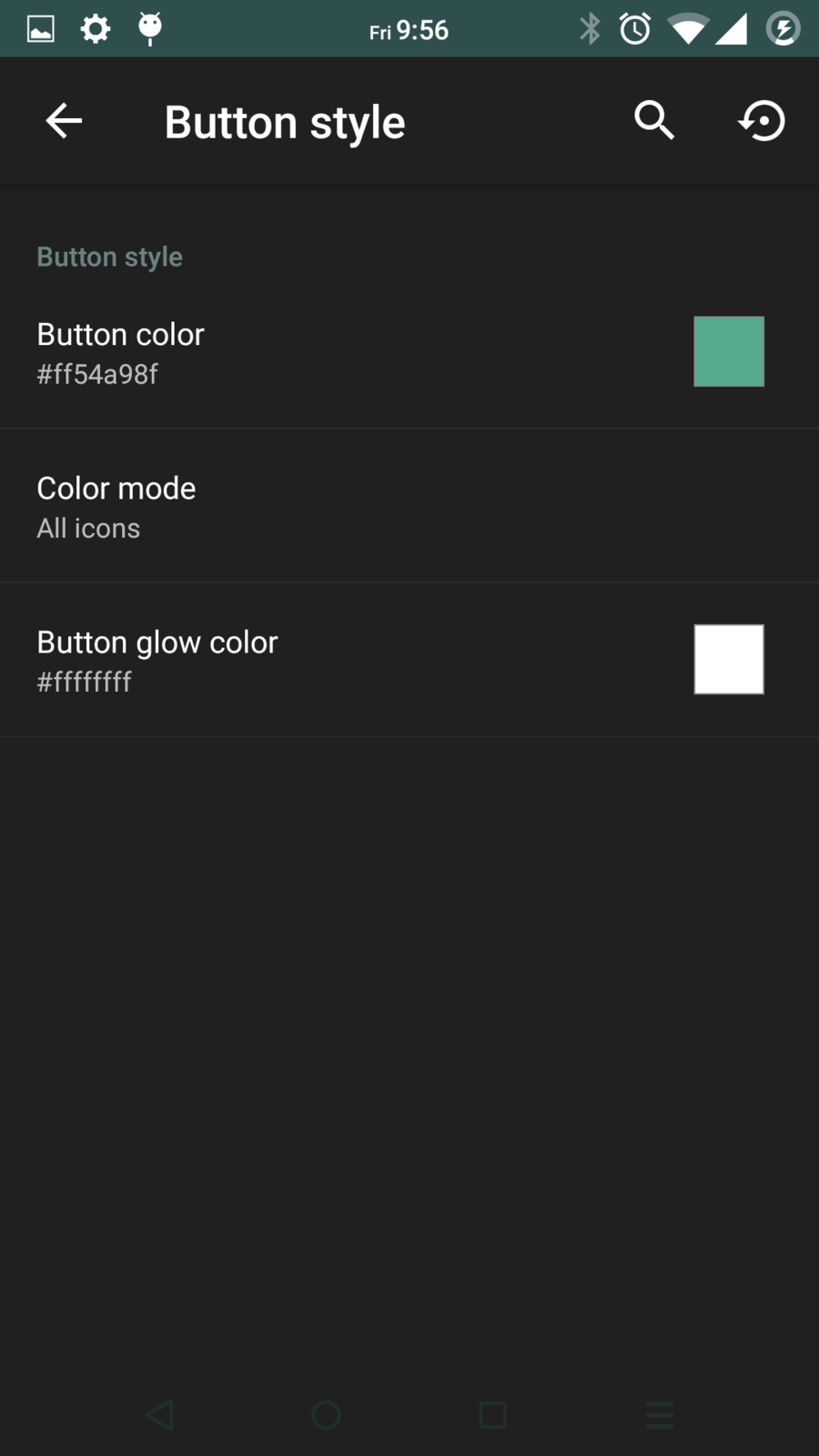The height and width of the screenshot is (1456, 819).
Task: Open search in settings
Action: 654,121
